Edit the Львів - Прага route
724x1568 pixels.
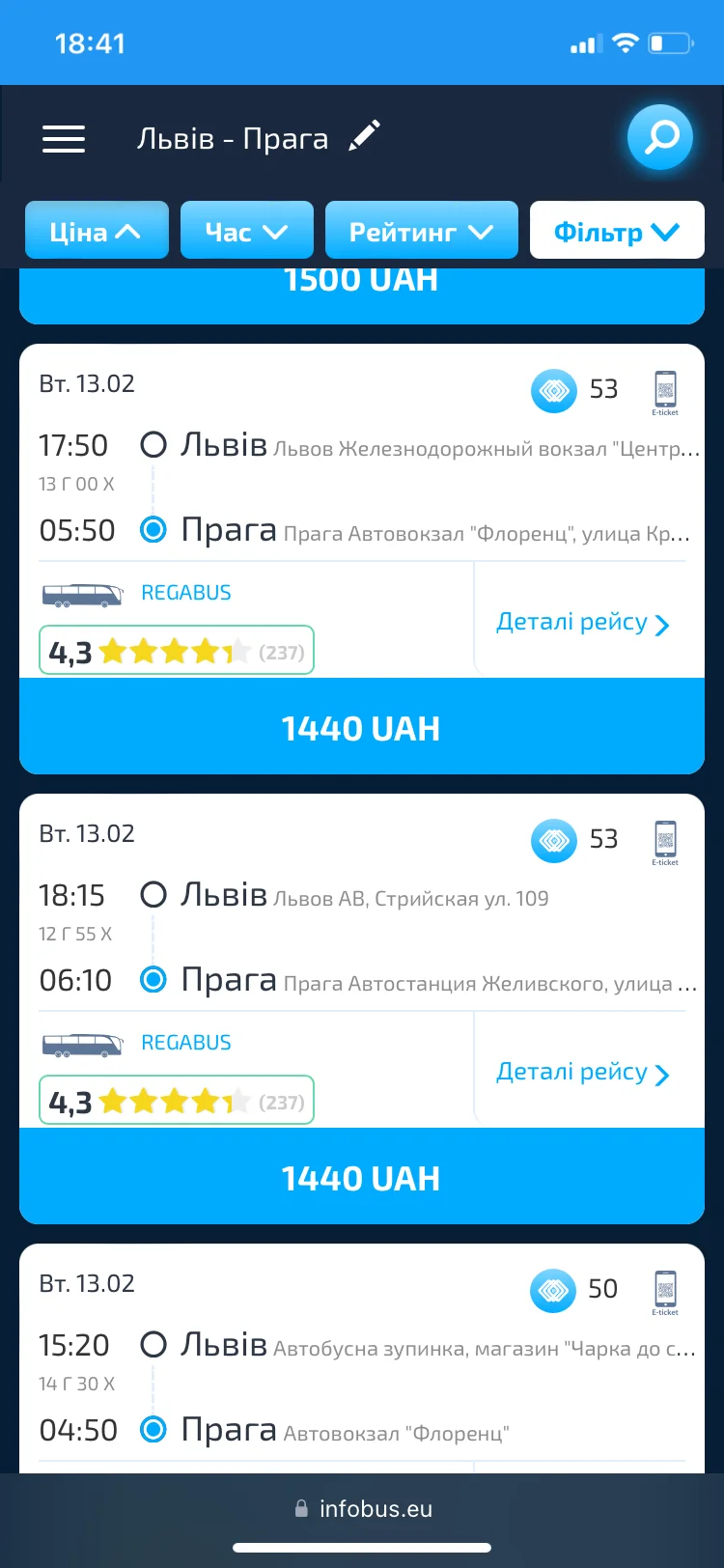coord(365,136)
